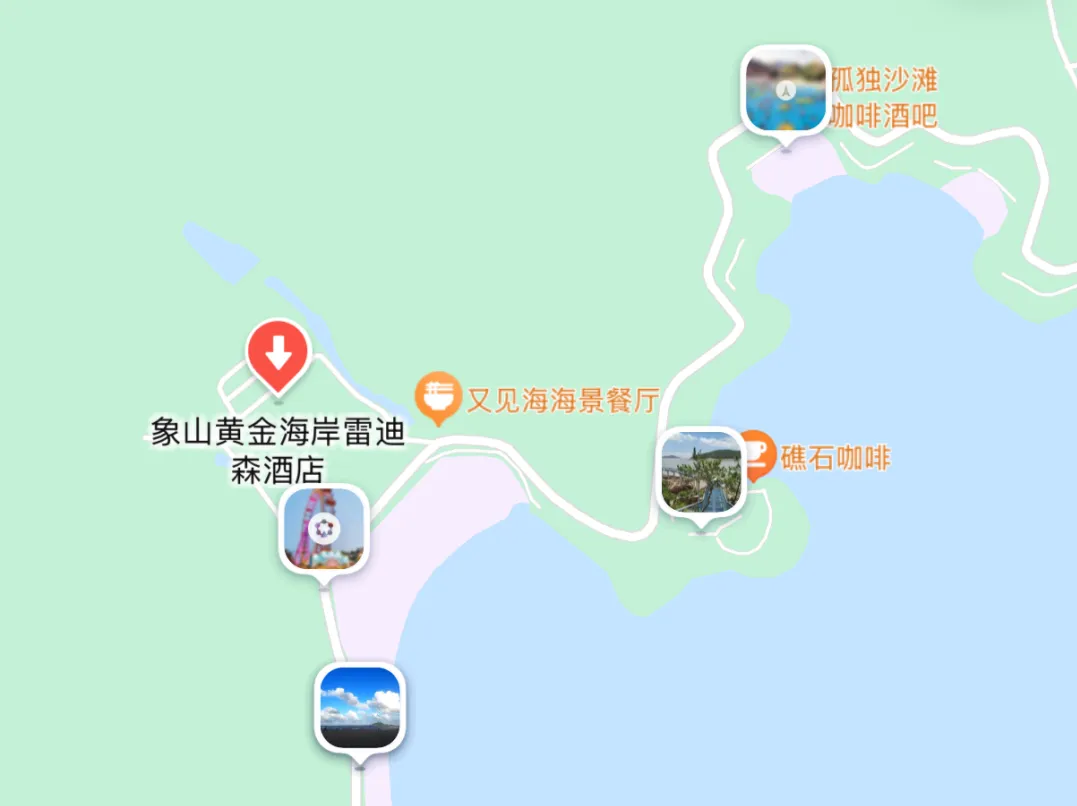Tap the red pin for 象山黄金海岸雷迪森酒店
Image resolution: width=1077 pixels, height=806 pixels.
pos(278,354)
